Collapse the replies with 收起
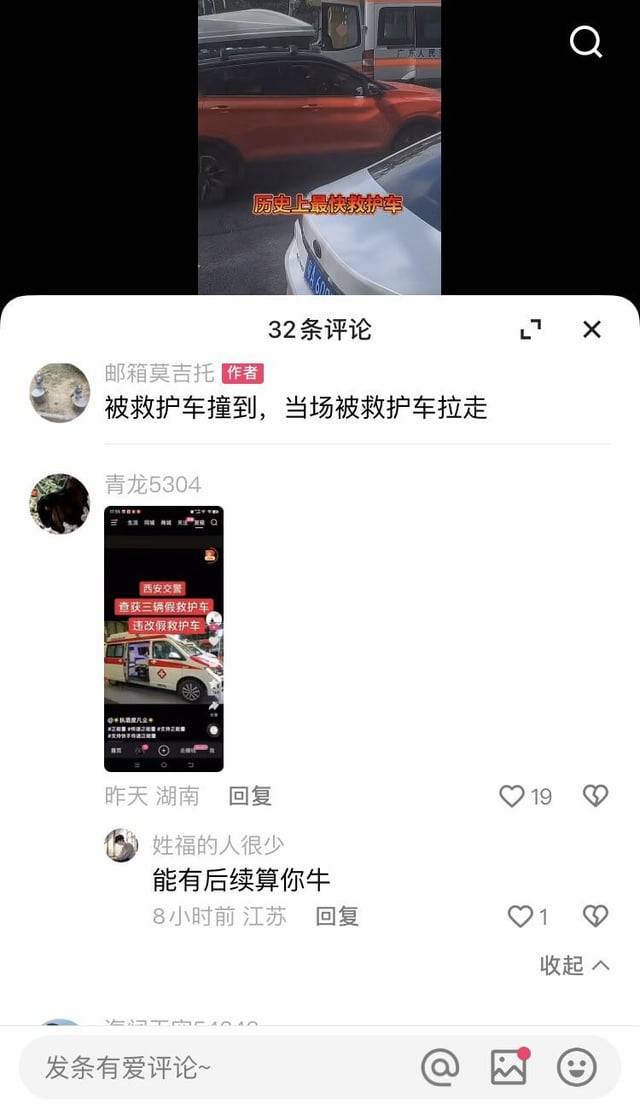 coord(574,965)
